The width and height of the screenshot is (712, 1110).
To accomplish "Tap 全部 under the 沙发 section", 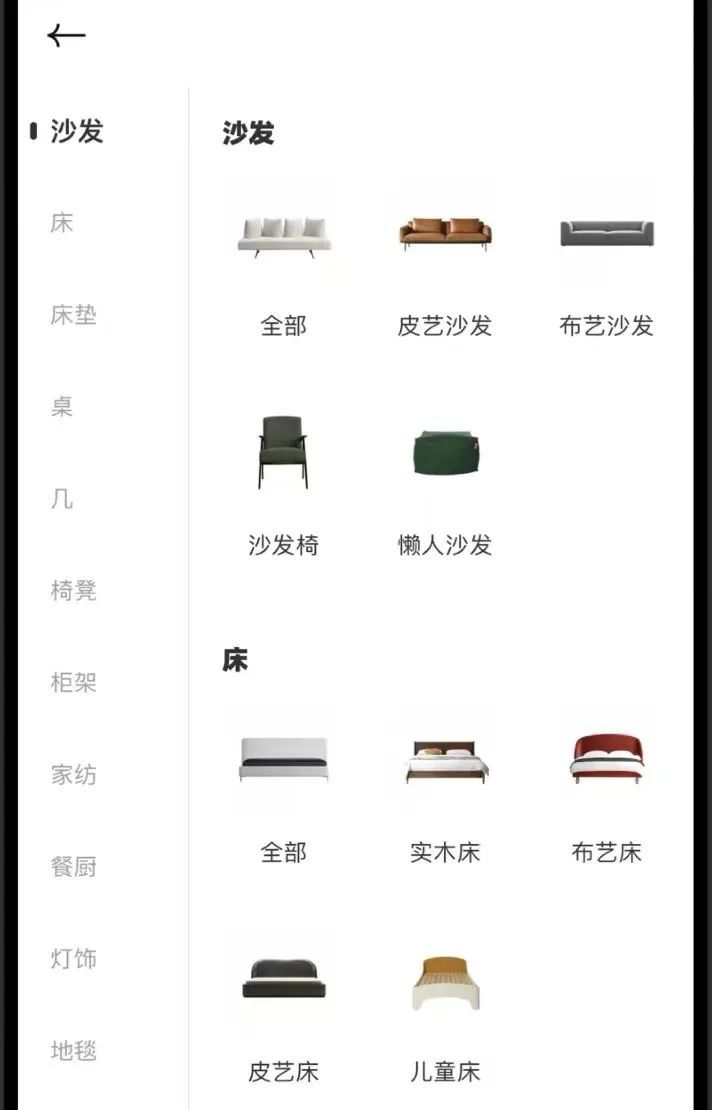I will 283,260.
